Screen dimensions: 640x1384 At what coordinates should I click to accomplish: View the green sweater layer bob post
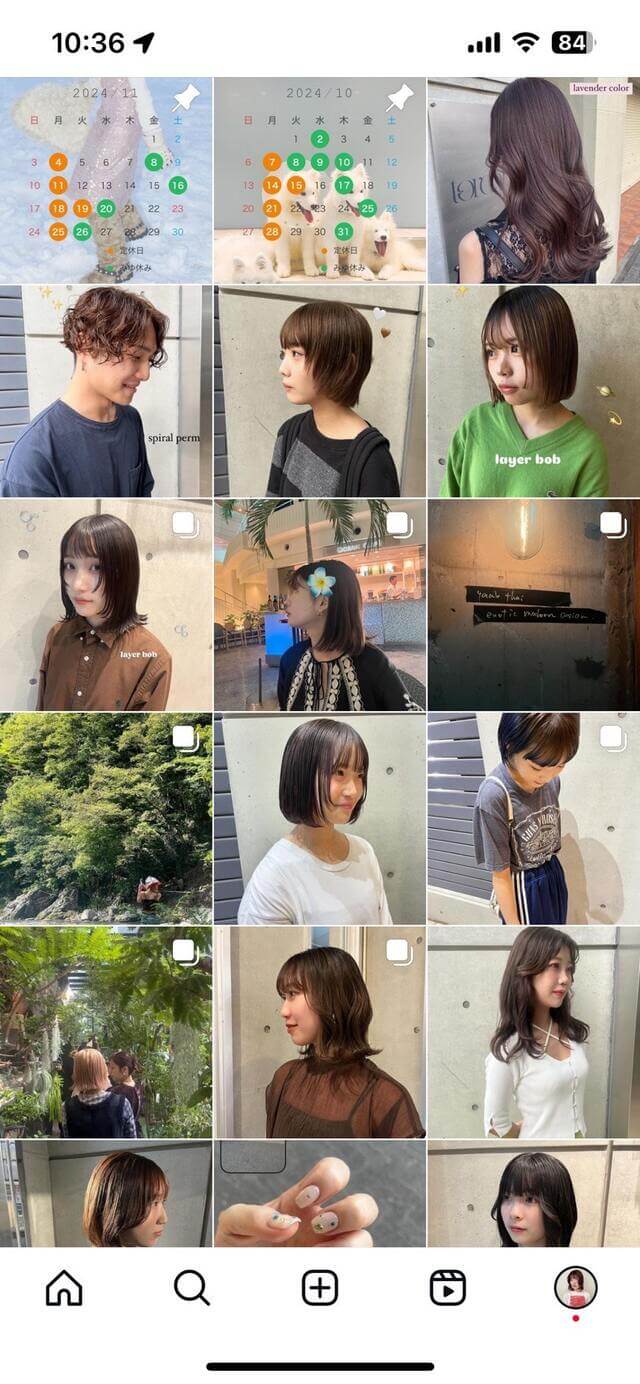pos(534,392)
